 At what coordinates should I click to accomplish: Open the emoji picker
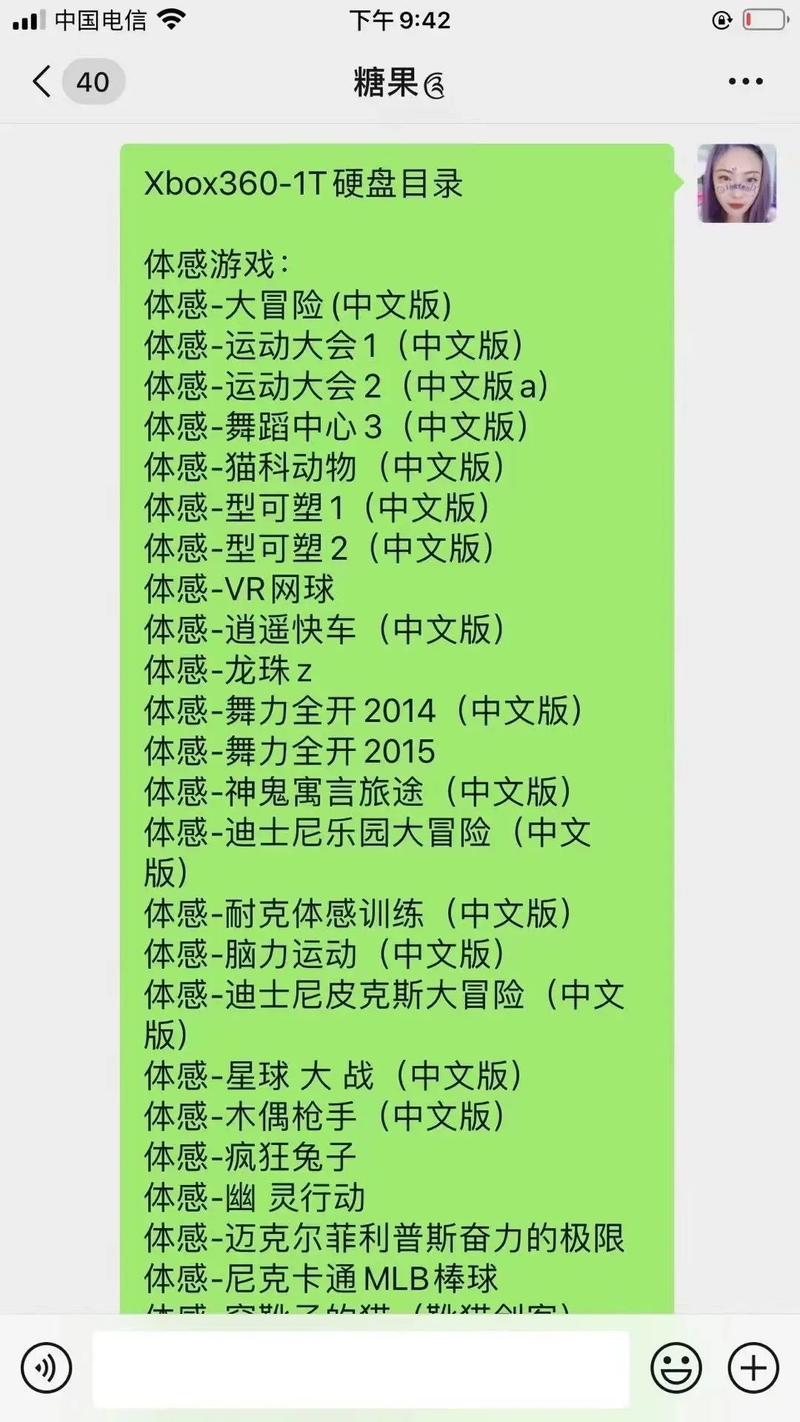tap(677, 1367)
